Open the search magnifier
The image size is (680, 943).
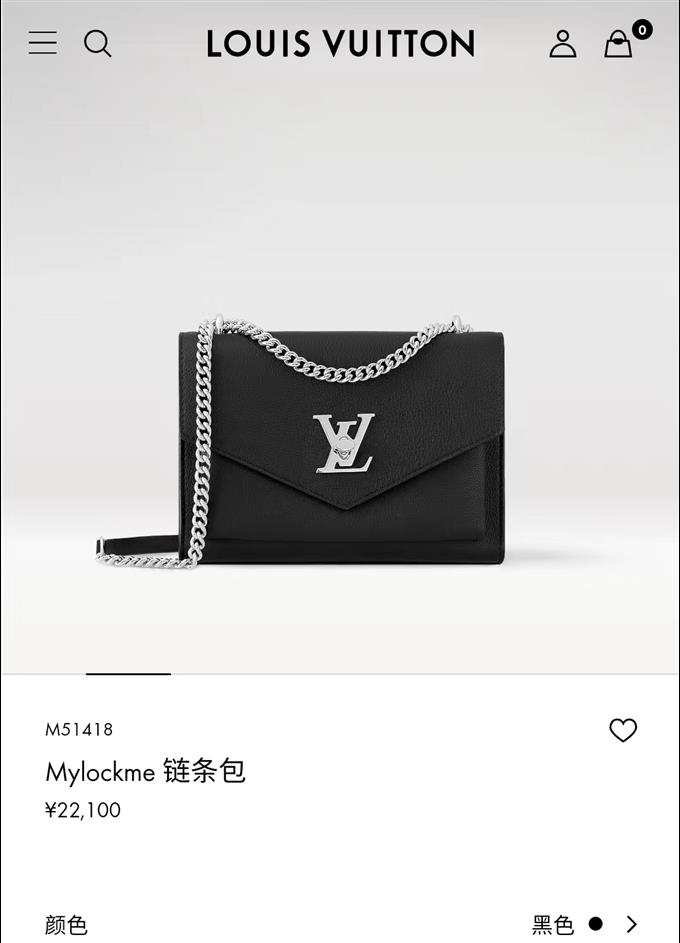(97, 43)
